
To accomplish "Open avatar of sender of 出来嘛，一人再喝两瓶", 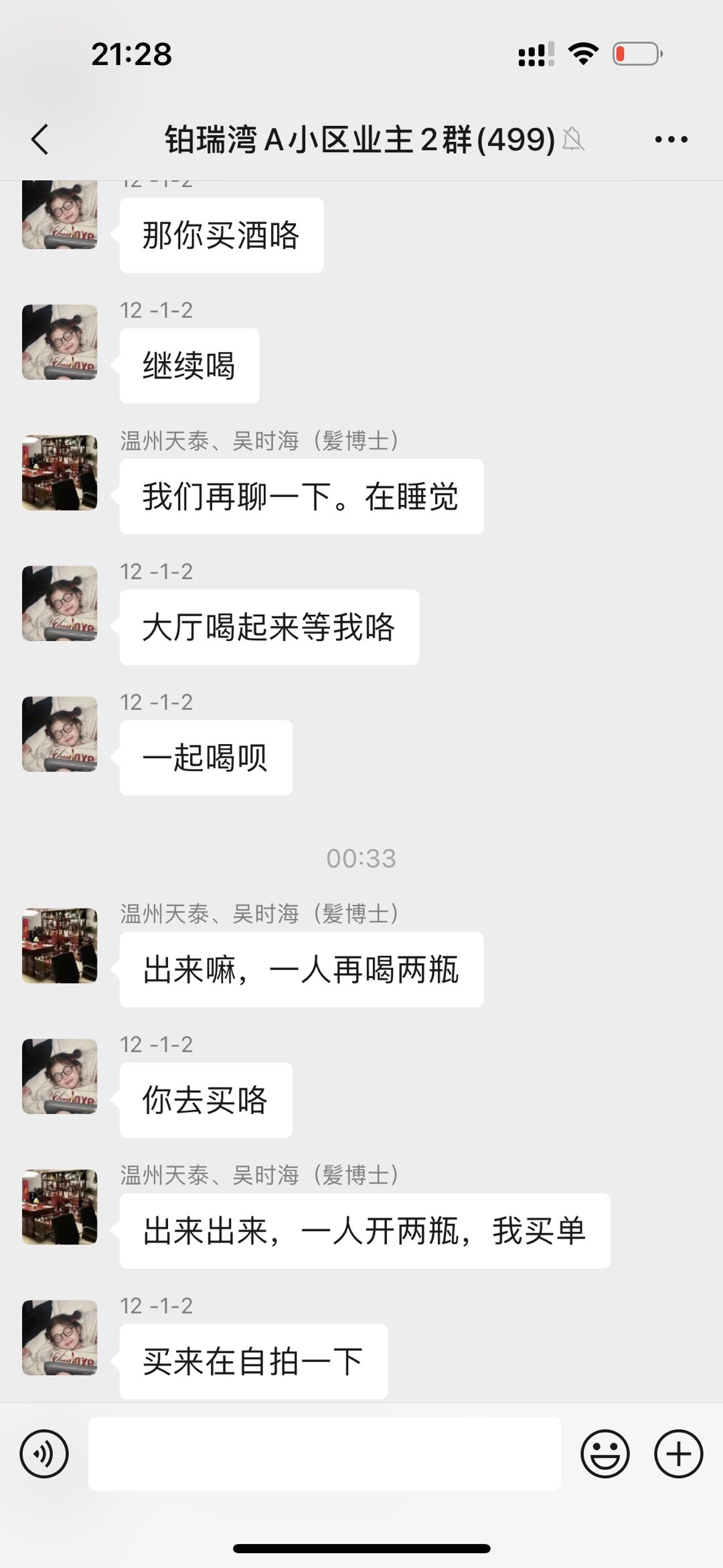I will [x=60, y=945].
